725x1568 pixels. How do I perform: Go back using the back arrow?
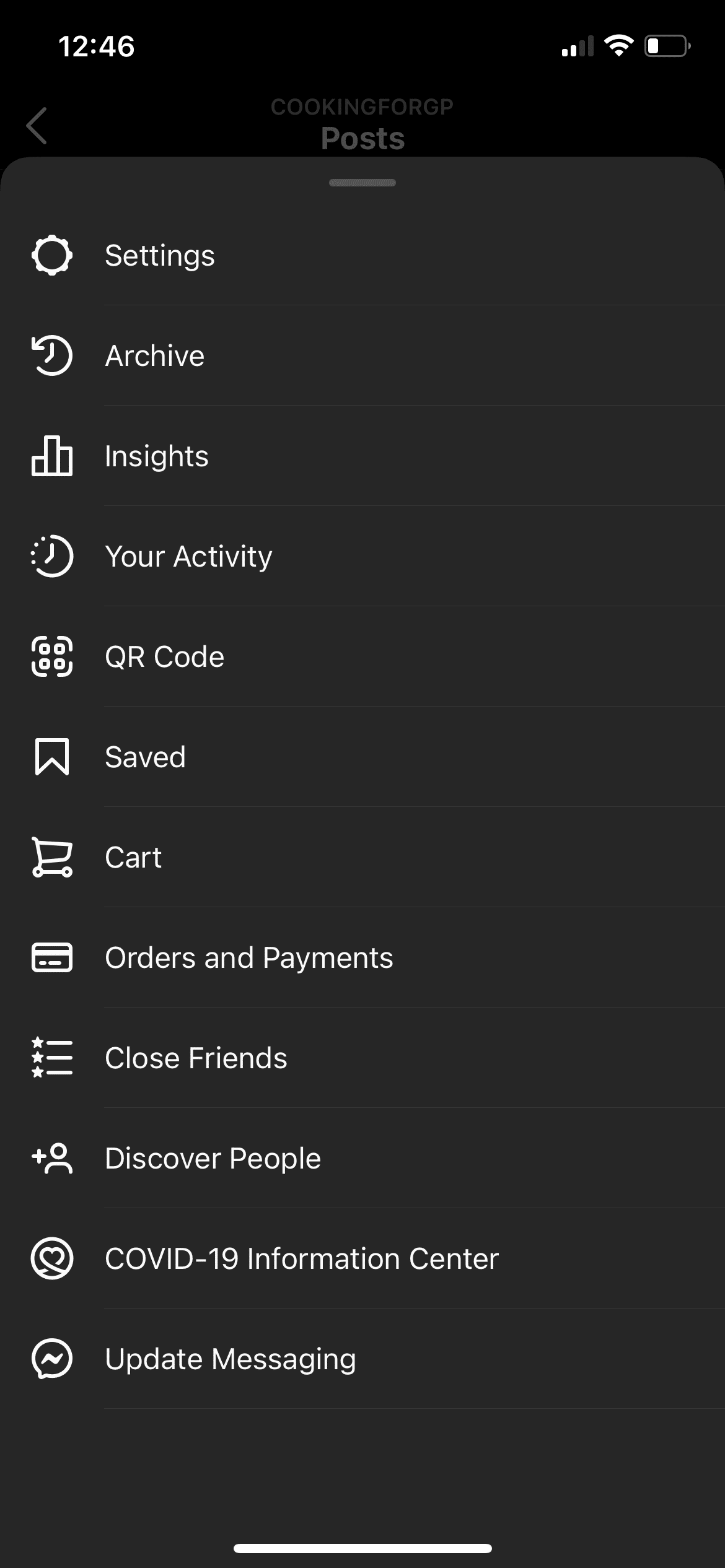pyautogui.click(x=37, y=126)
